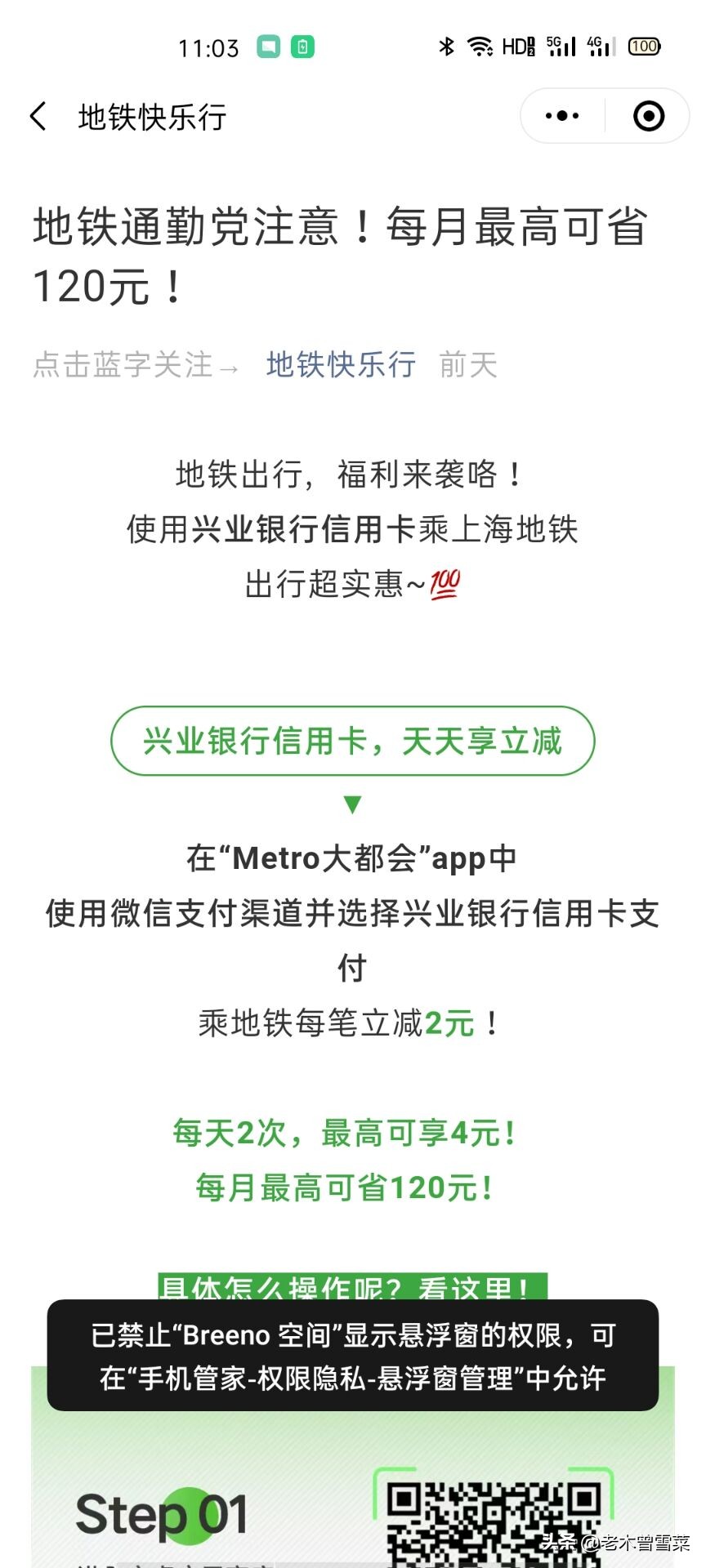Tap the 地铁快乐行 title in header bar
Screen dimensions: 706x1568
[x=150, y=118]
